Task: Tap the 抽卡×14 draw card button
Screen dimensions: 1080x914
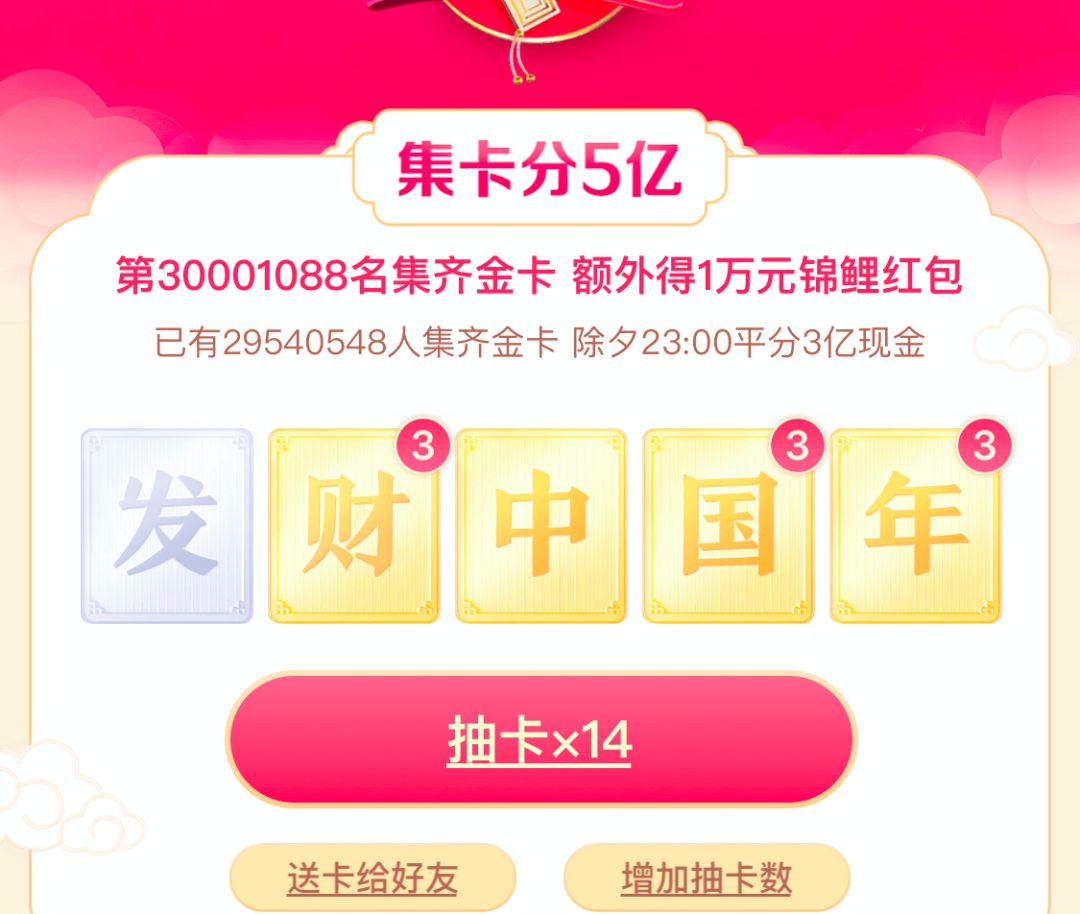Action: point(540,741)
